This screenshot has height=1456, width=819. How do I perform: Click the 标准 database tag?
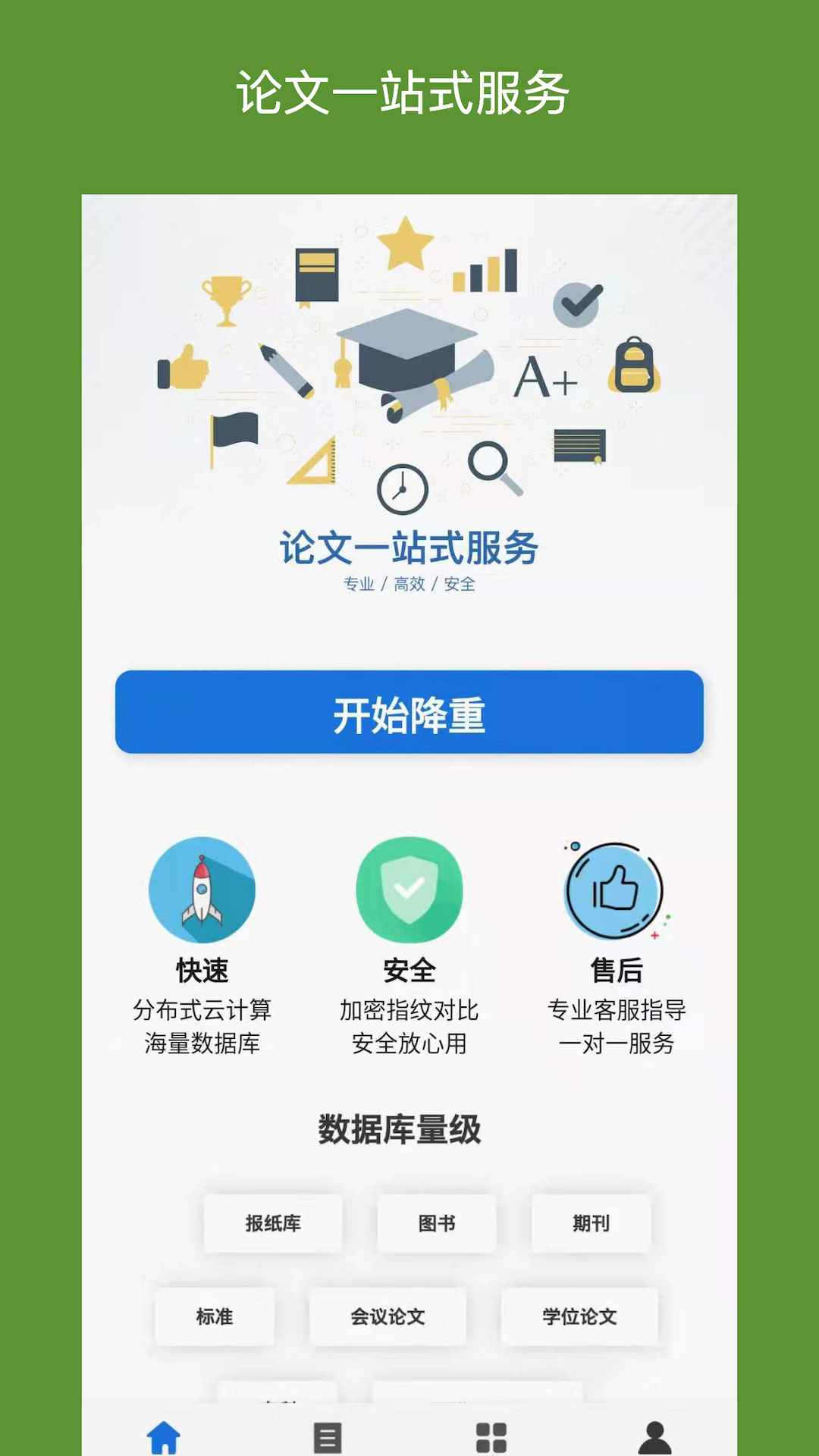215,1316
